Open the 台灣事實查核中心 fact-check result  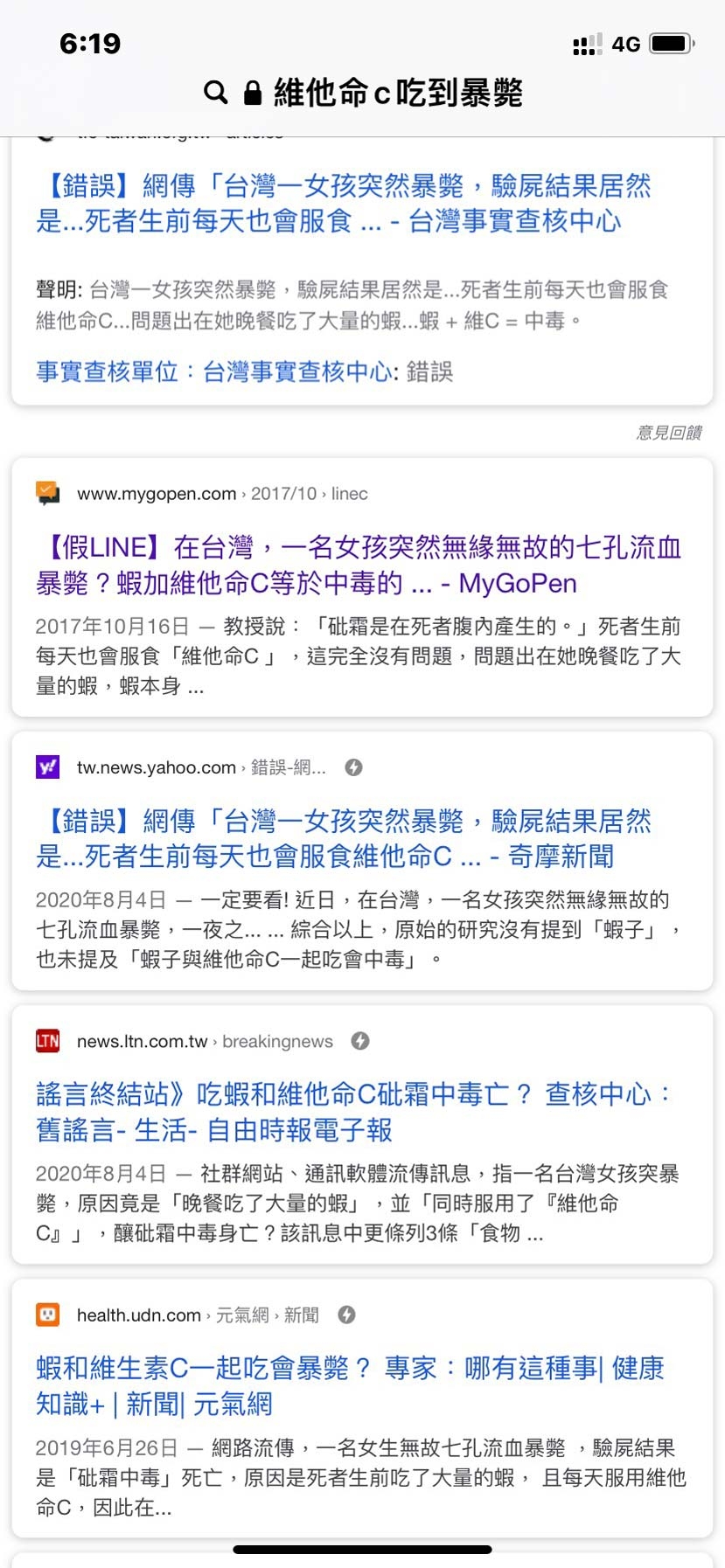pyautogui.click(x=343, y=203)
